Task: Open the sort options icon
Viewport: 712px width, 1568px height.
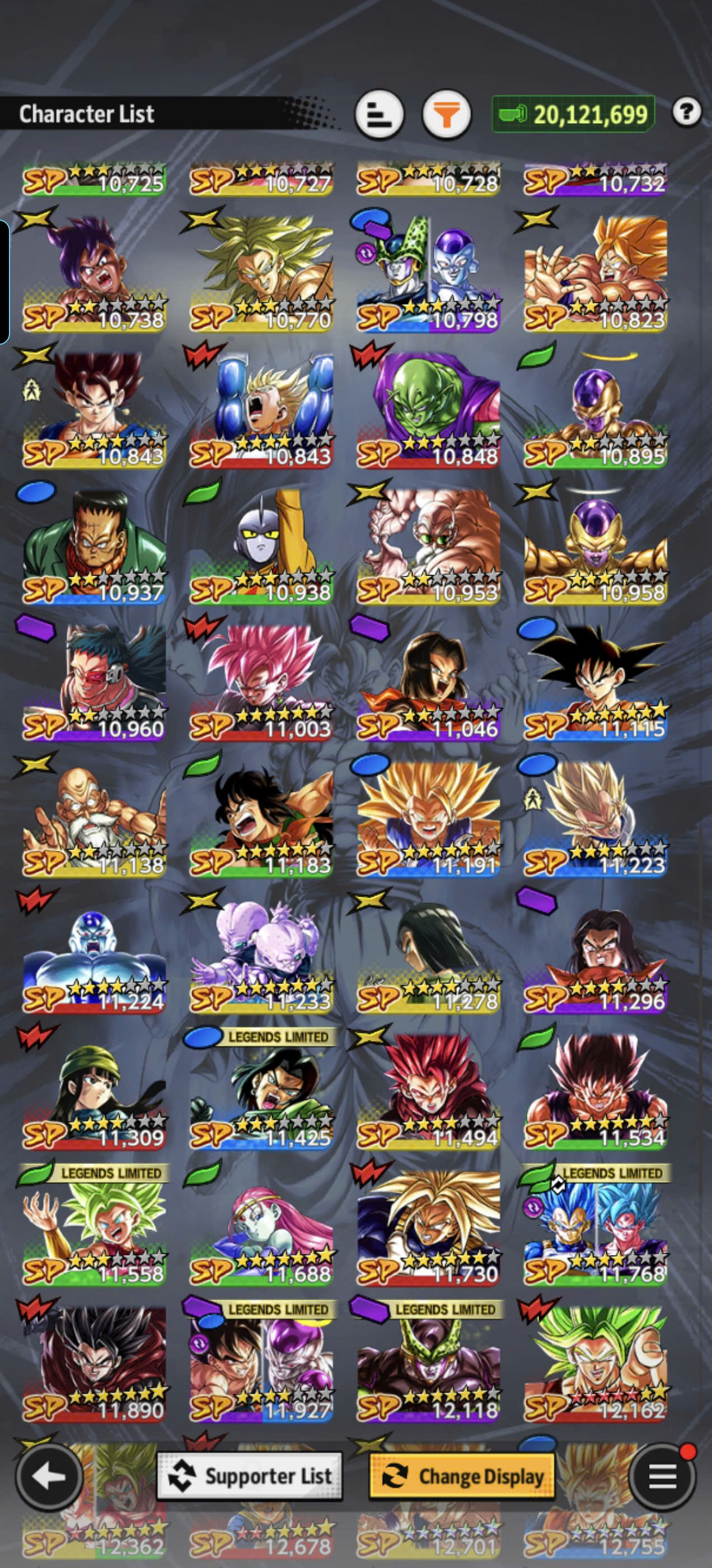Action: click(x=379, y=114)
